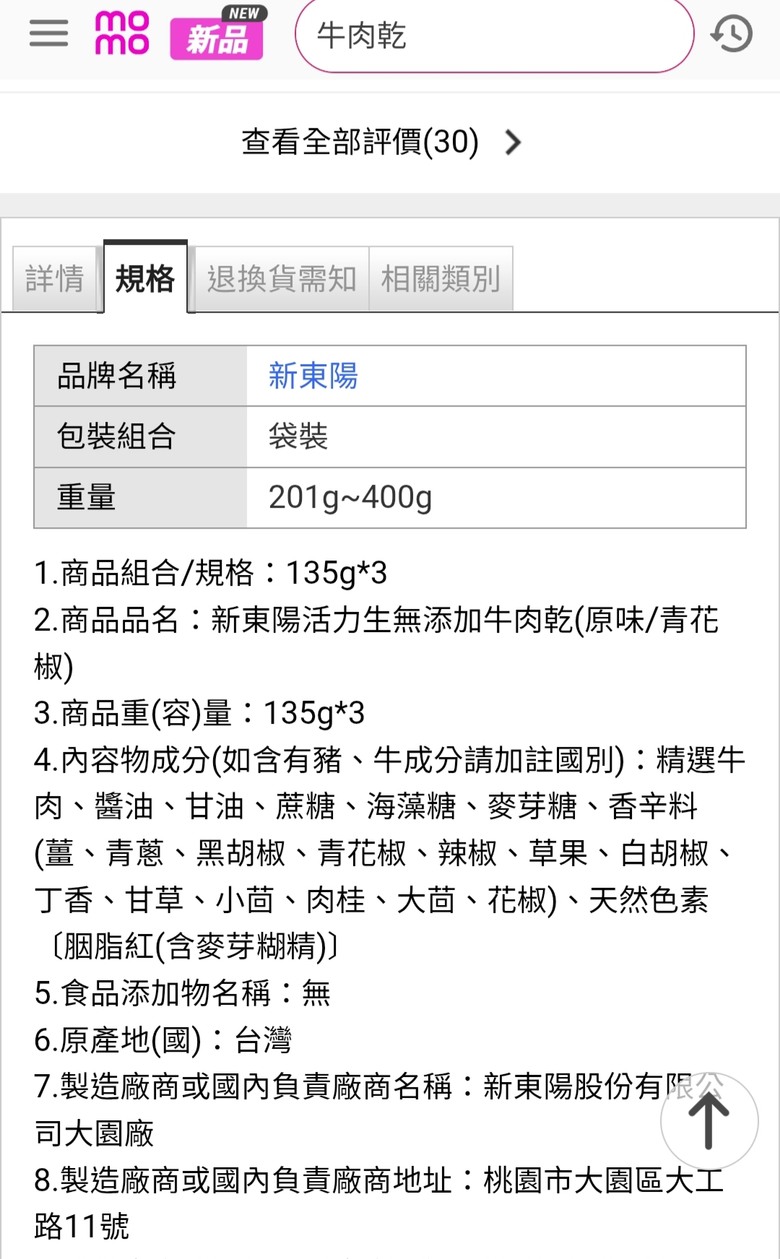Image resolution: width=780 pixels, height=1259 pixels.
Task: Open the hamburger menu
Action: (x=48, y=34)
